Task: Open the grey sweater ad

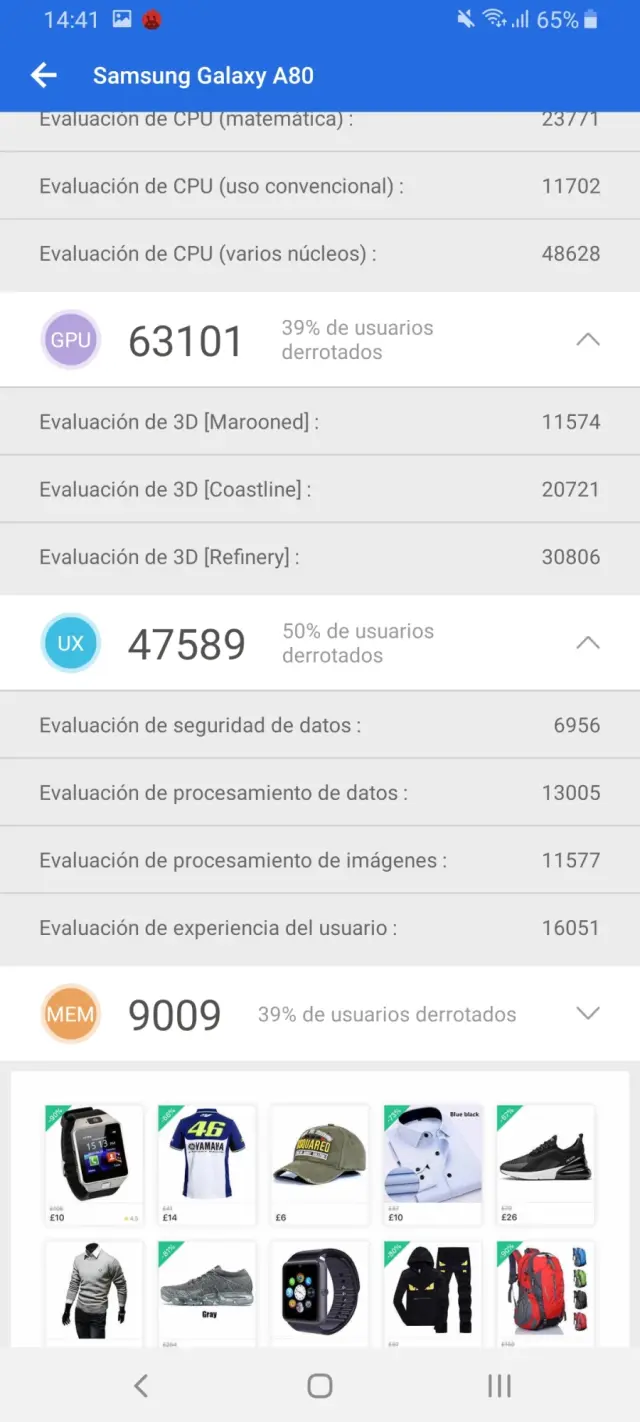Action: pyautogui.click(x=94, y=1290)
